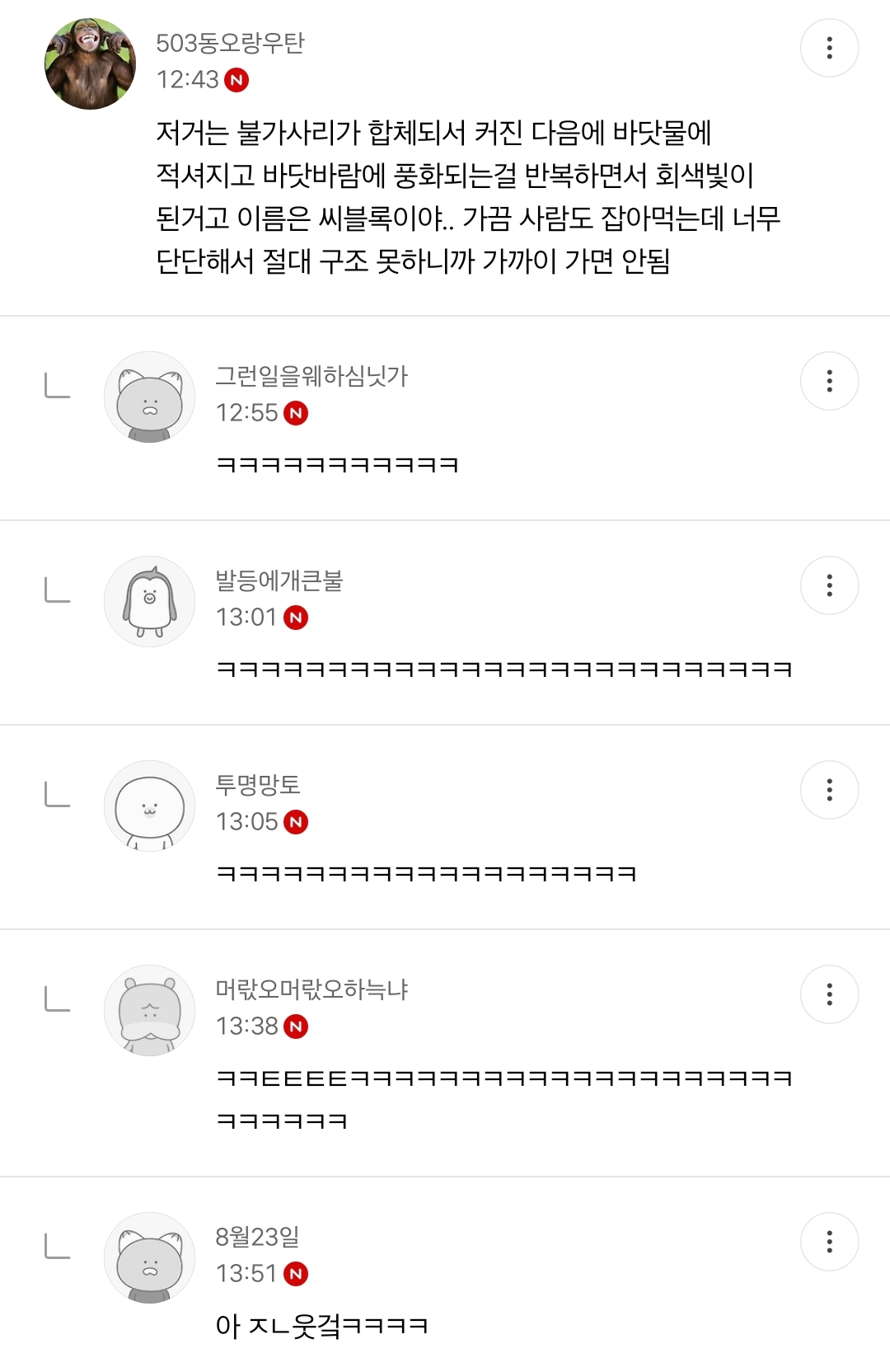
Task: Open more options for 그런일을웨하심닛가's reply
Action: tap(829, 381)
